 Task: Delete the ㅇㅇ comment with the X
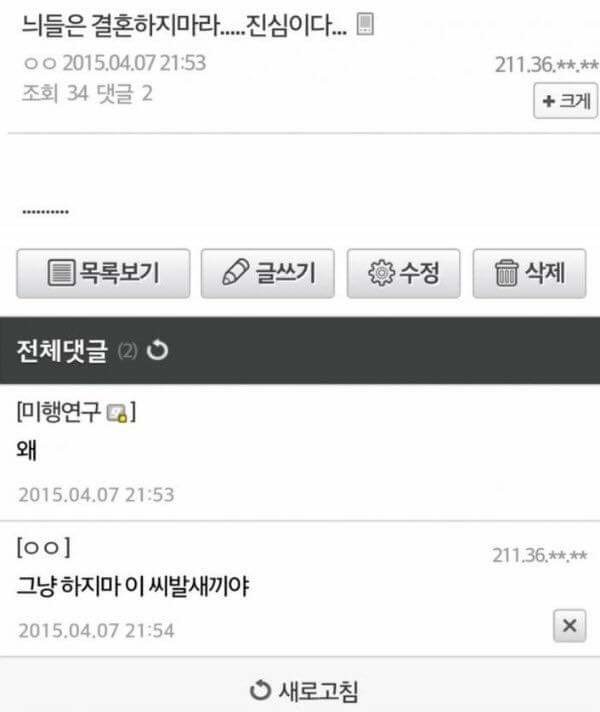click(x=568, y=626)
